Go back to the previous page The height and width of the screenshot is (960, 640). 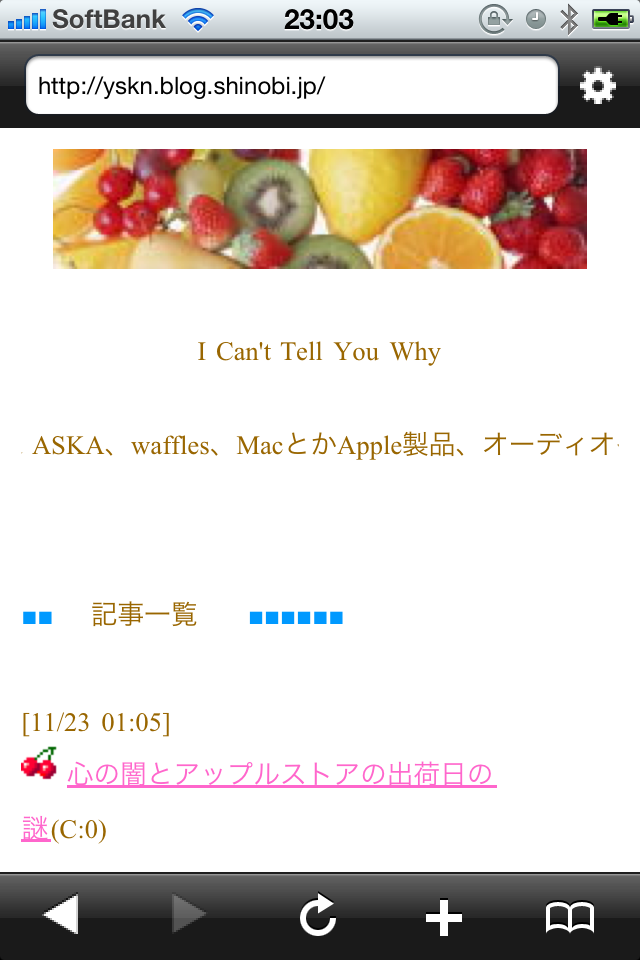(x=61, y=915)
